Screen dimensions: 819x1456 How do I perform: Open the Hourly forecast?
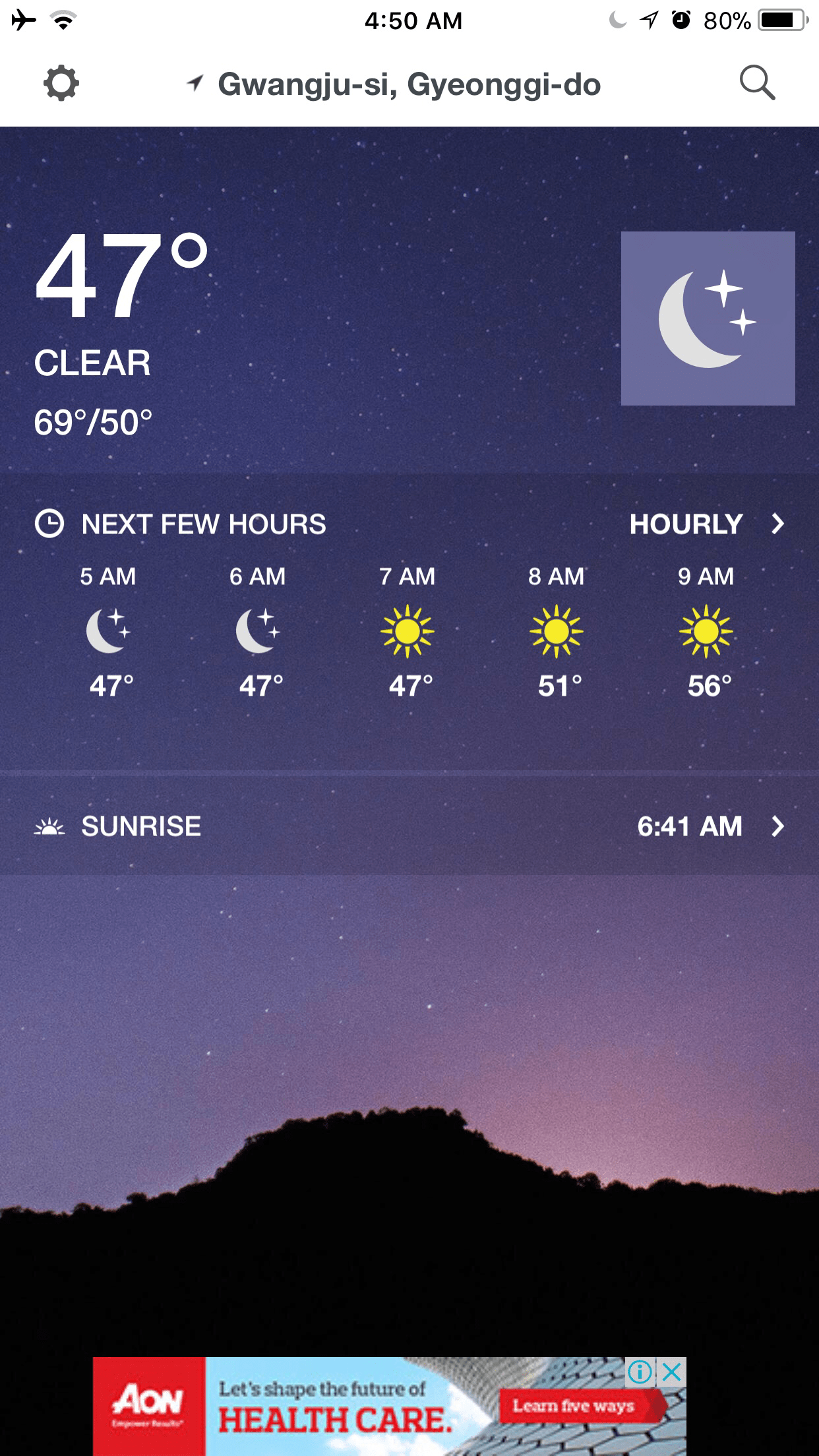(x=706, y=524)
